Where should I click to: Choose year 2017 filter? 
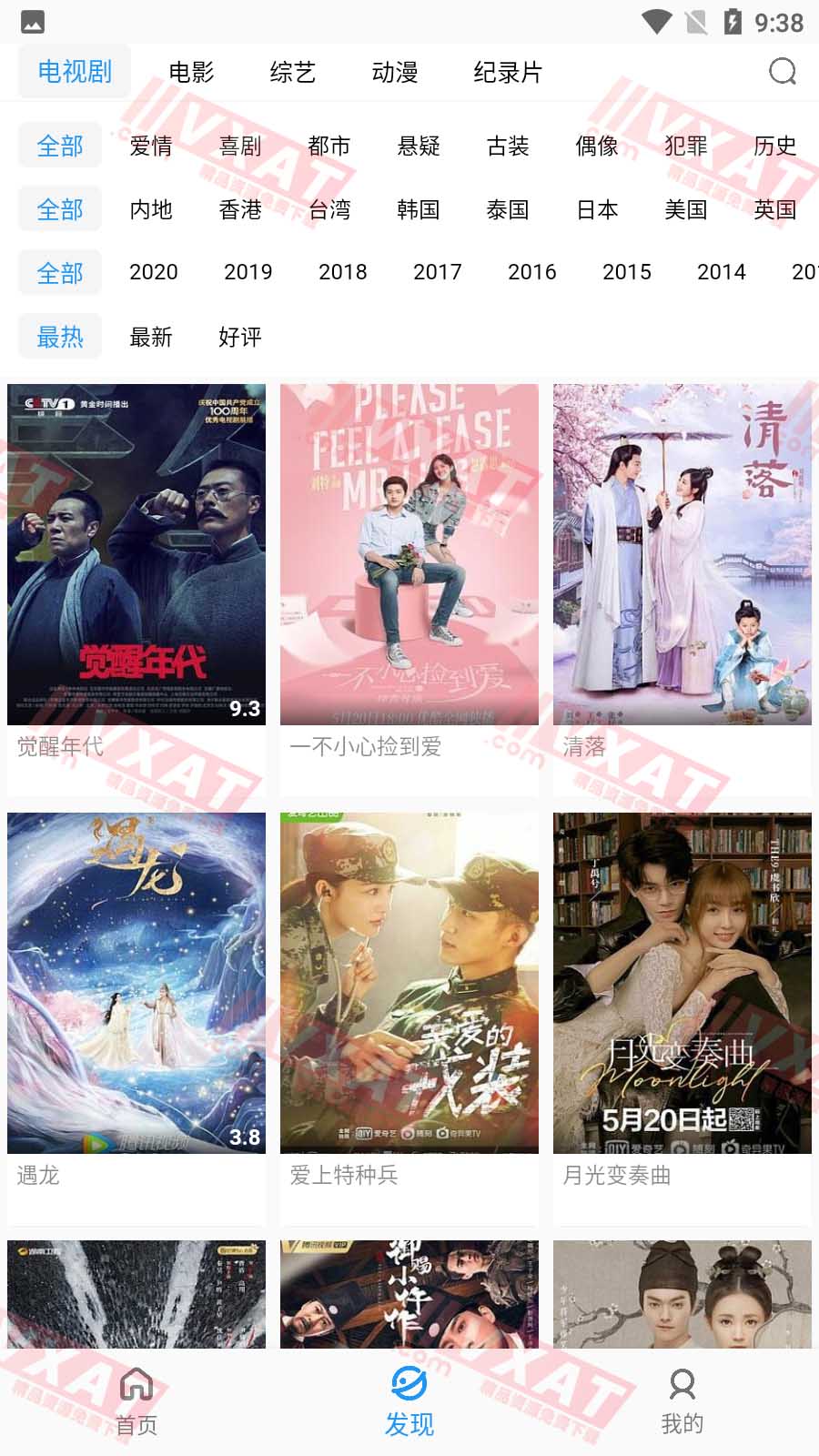[437, 272]
